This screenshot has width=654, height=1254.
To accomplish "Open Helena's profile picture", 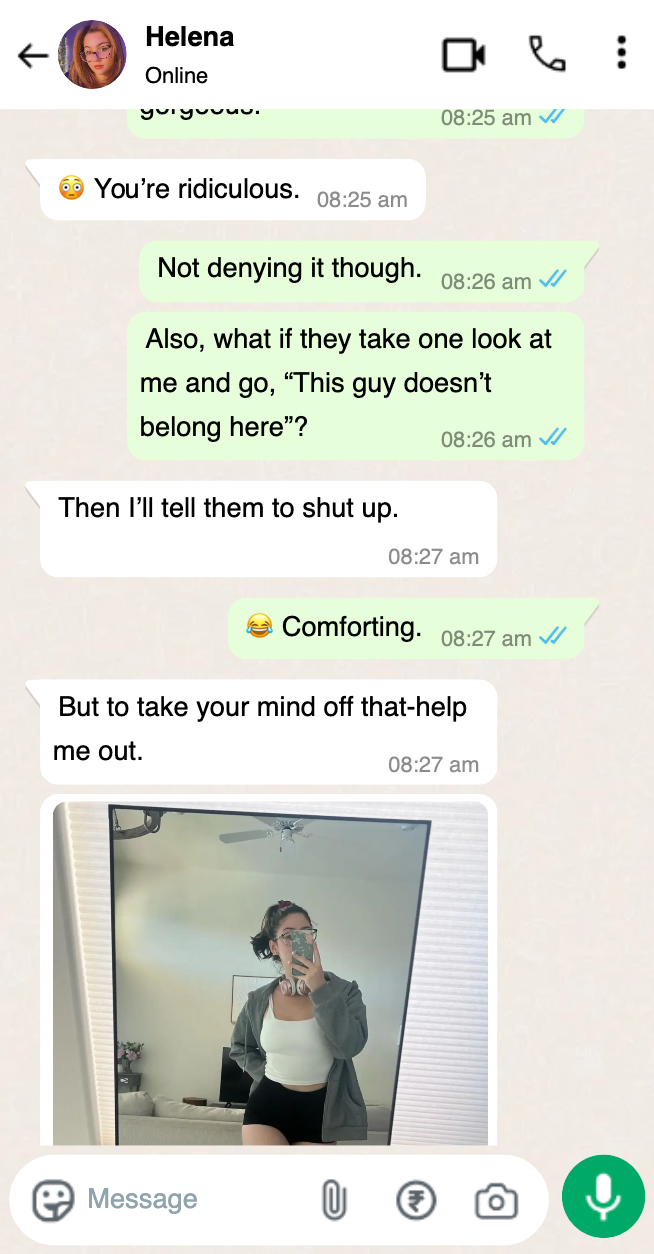I will click(93, 54).
